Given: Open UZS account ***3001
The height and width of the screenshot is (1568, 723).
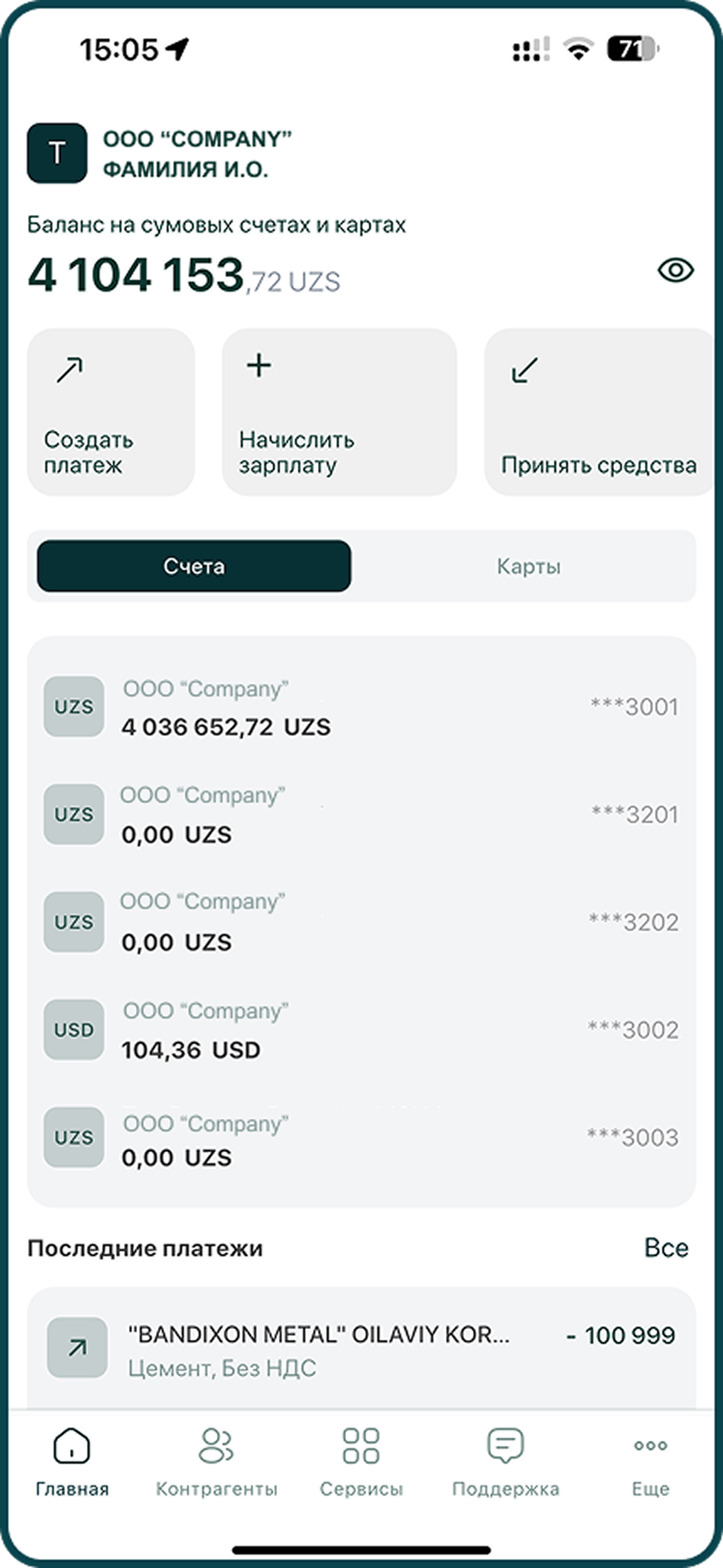Looking at the screenshot, I should (361, 707).
